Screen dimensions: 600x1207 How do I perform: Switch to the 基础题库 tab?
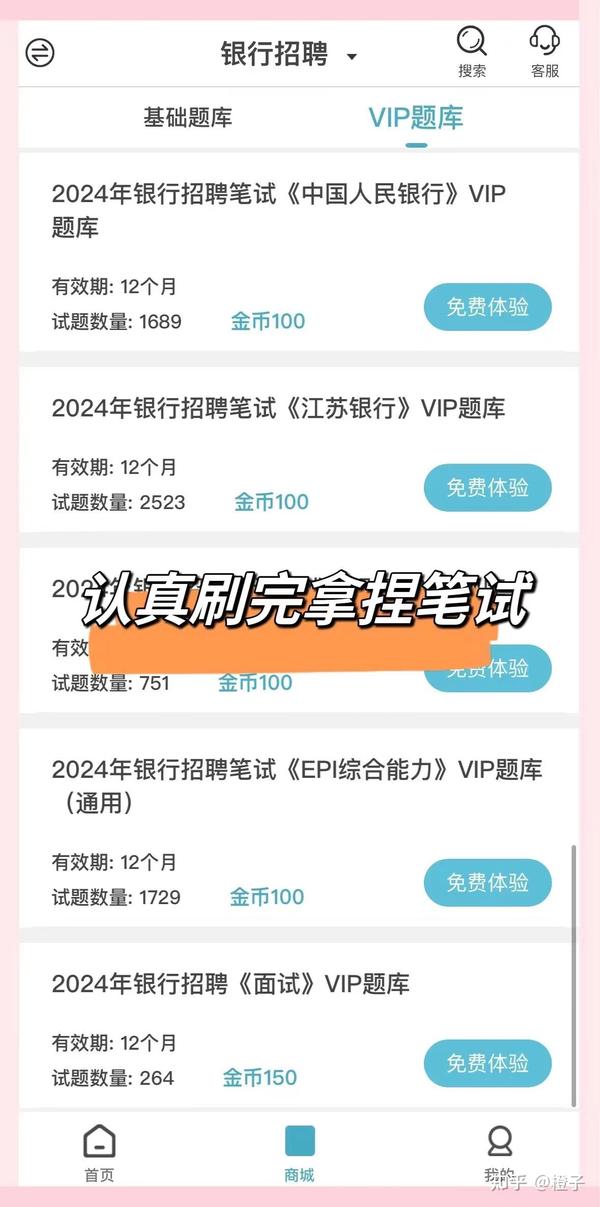click(x=188, y=118)
